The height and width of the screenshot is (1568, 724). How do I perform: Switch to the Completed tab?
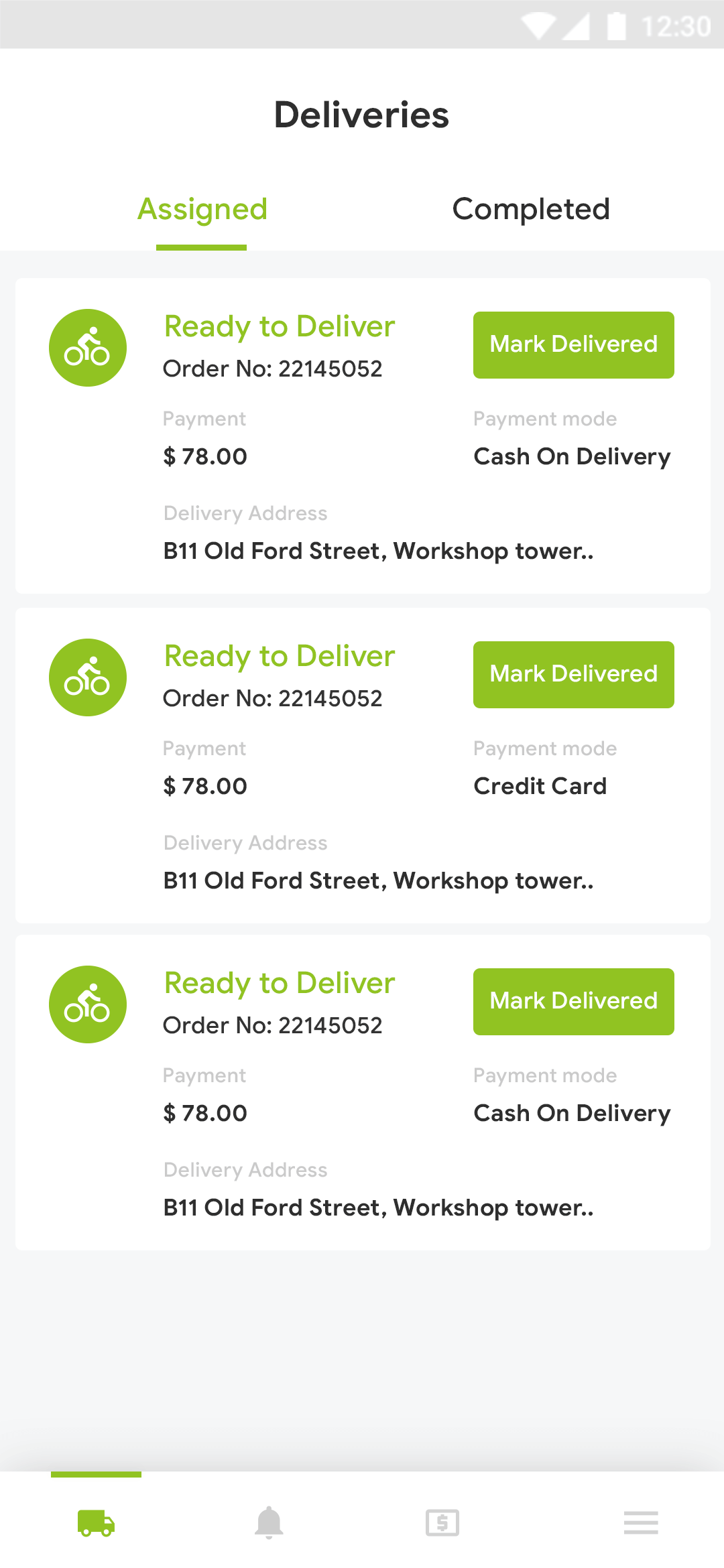(531, 210)
